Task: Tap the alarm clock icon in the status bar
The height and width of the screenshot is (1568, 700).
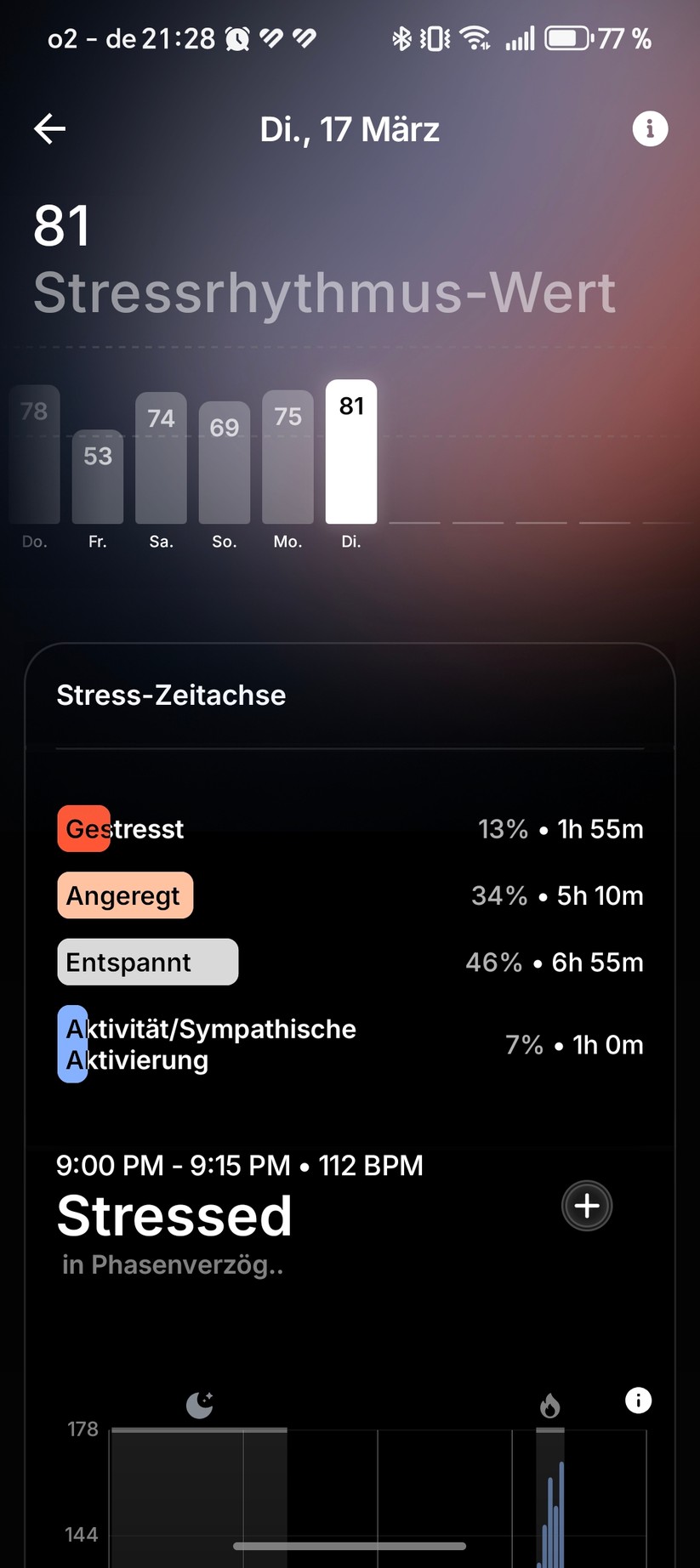Action: click(x=238, y=37)
